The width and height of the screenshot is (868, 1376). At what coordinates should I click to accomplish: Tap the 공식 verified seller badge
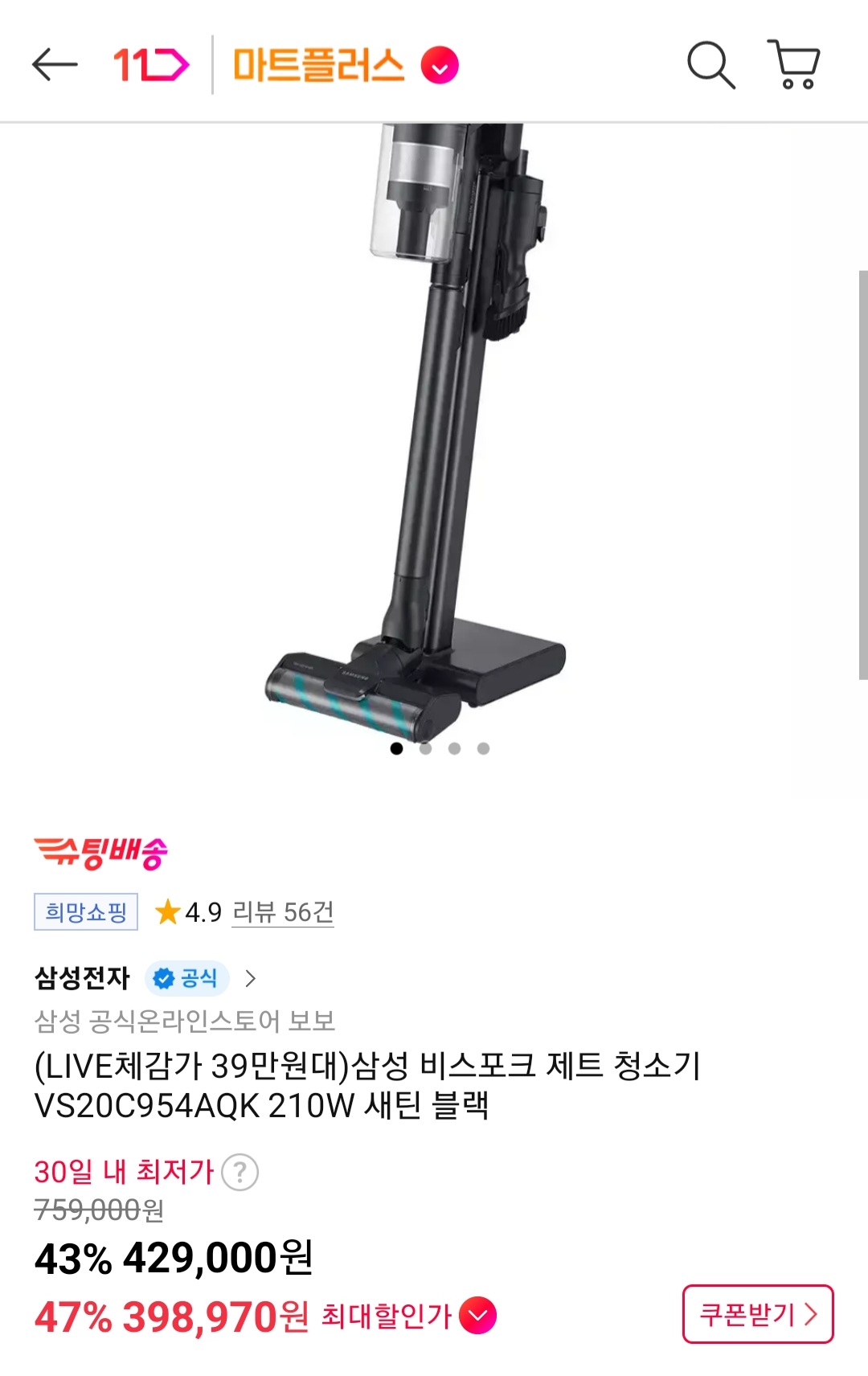tap(188, 979)
